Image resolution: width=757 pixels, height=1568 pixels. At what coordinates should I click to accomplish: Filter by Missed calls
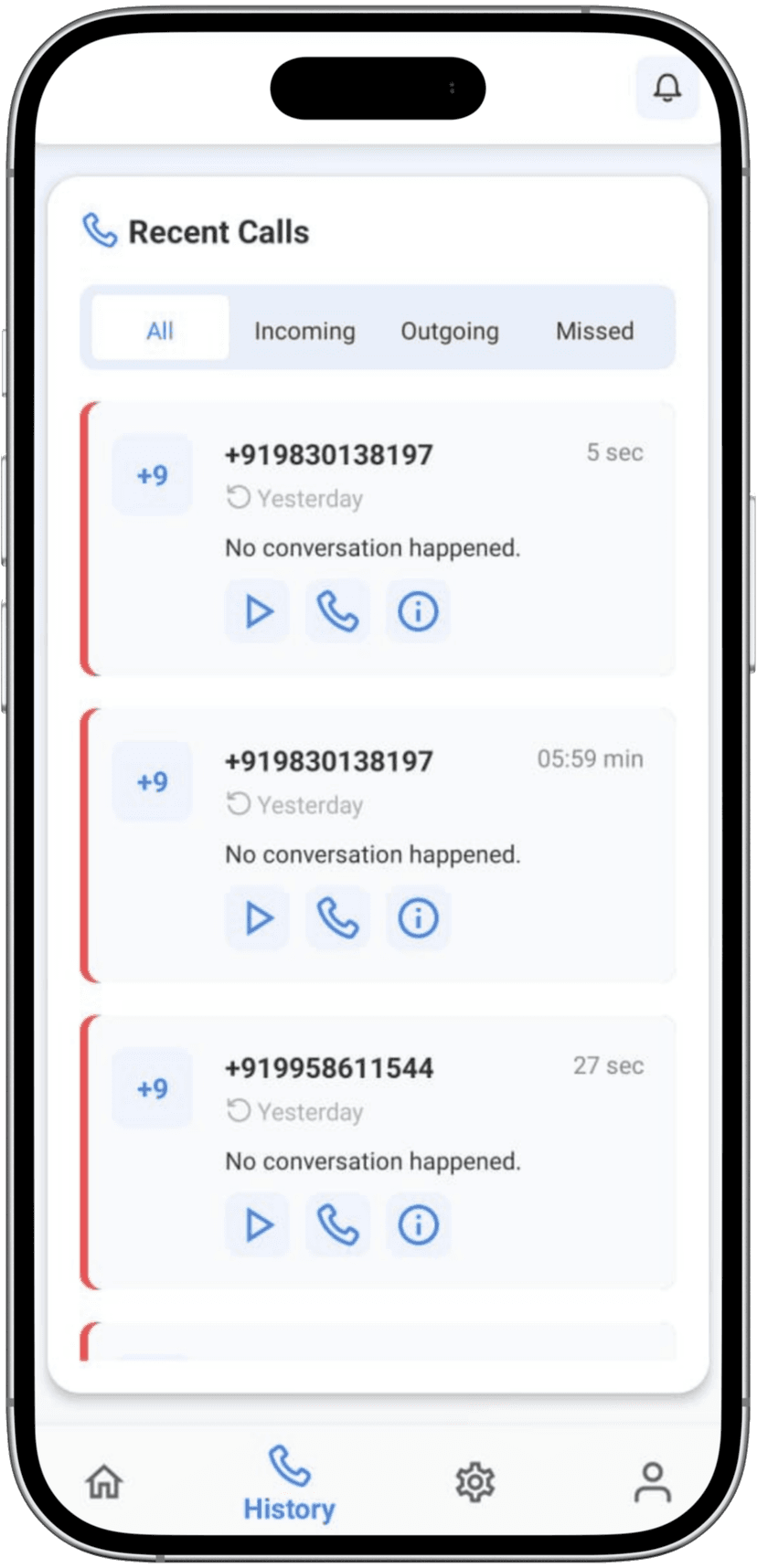click(x=594, y=330)
